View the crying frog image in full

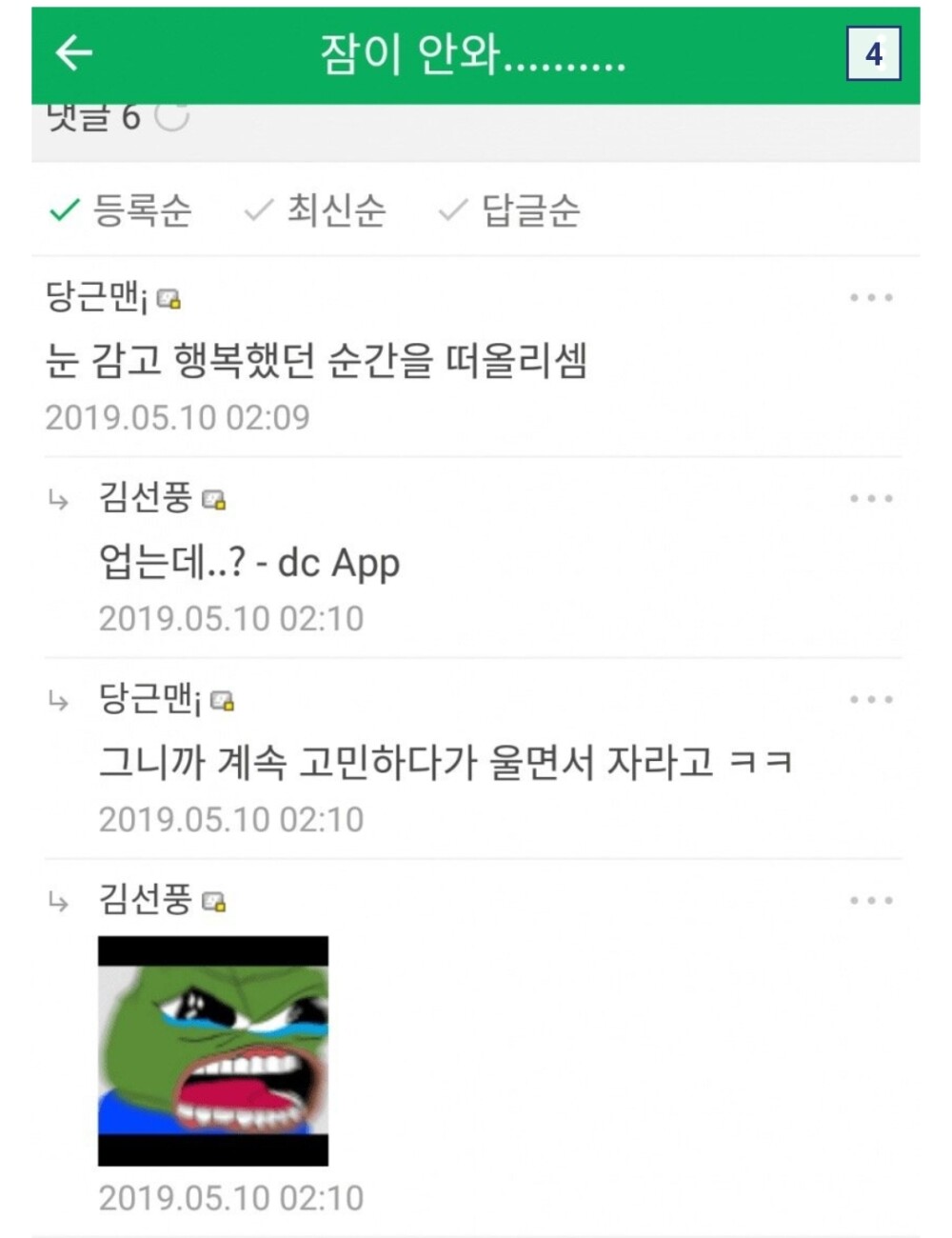tap(213, 1050)
